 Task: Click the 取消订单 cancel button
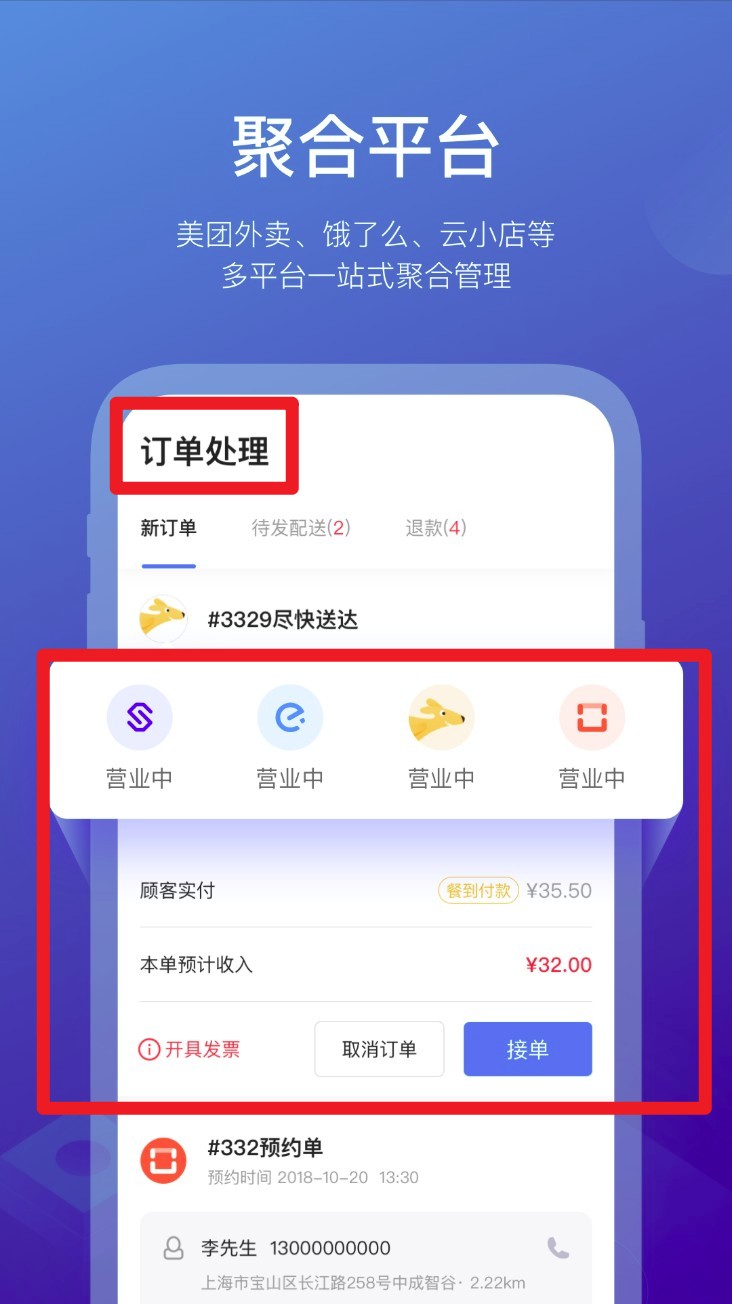379,1049
